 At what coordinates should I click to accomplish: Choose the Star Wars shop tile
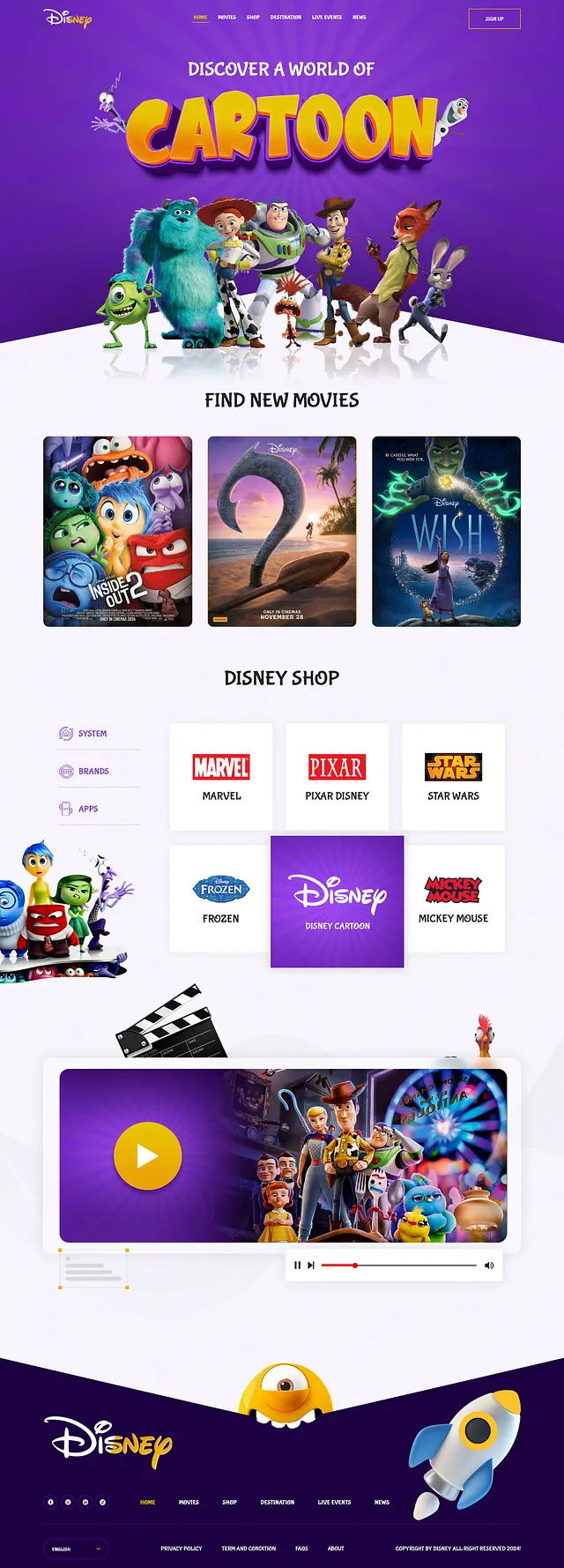pyautogui.click(x=453, y=776)
